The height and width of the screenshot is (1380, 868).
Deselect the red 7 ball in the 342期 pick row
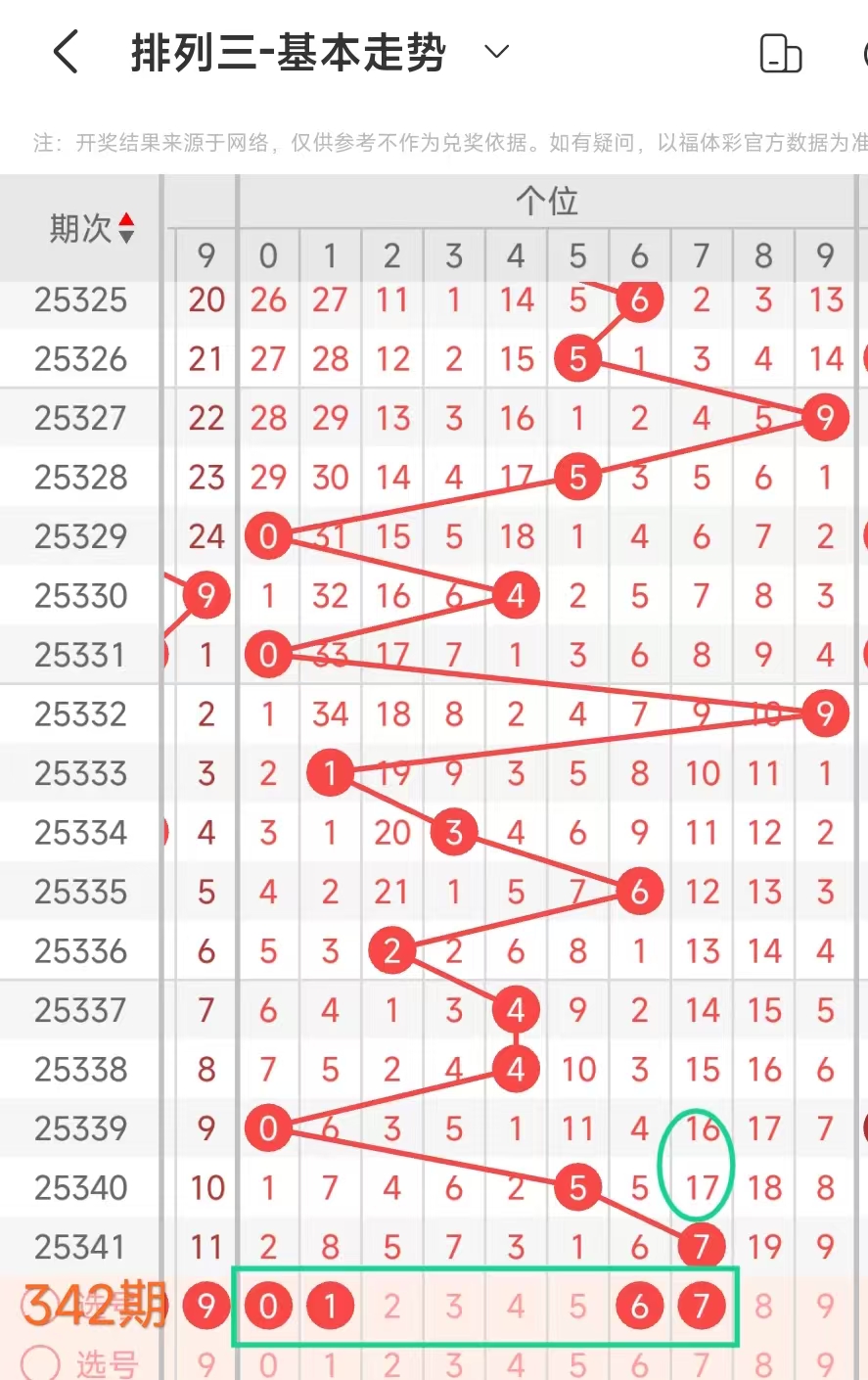coord(702,1306)
